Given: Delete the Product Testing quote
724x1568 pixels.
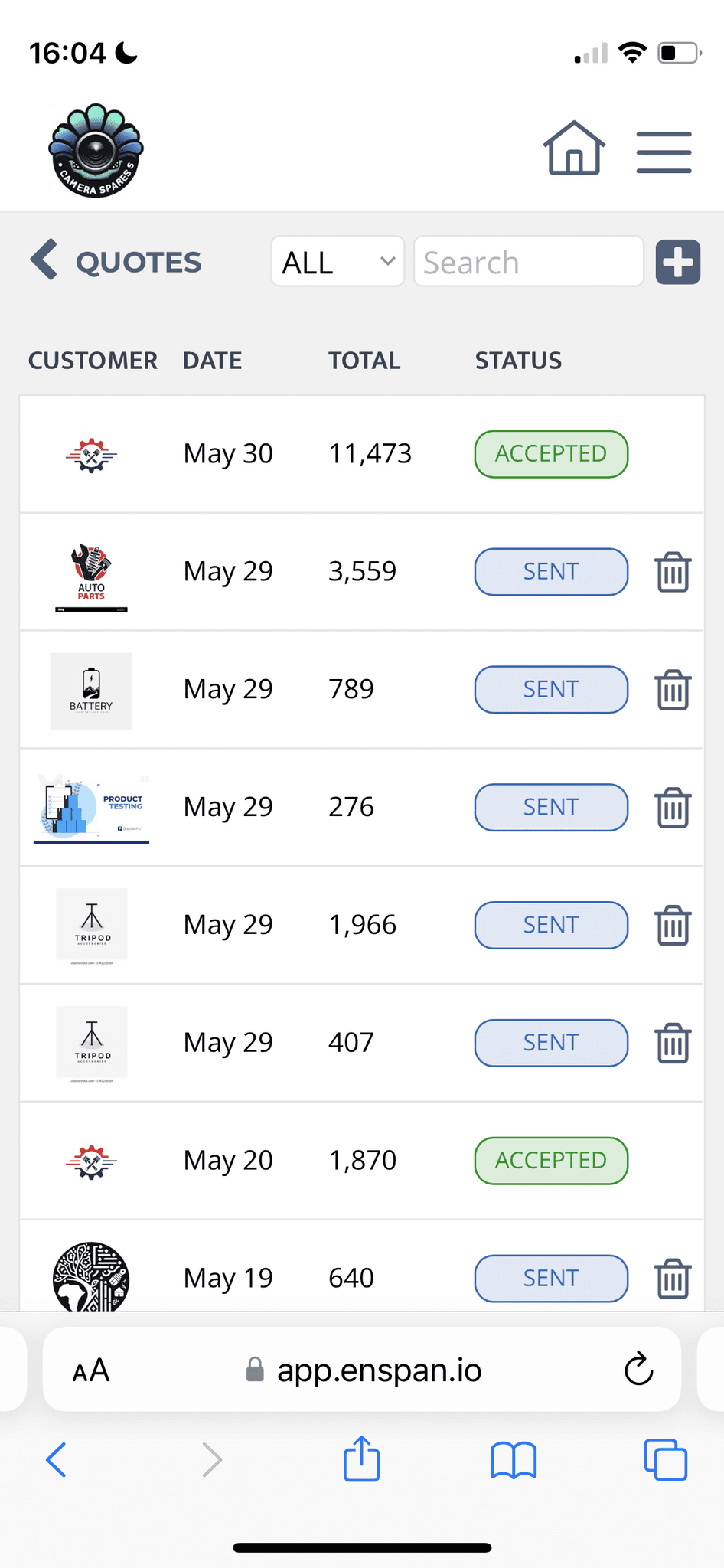Looking at the screenshot, I should [x=672, y=808].
